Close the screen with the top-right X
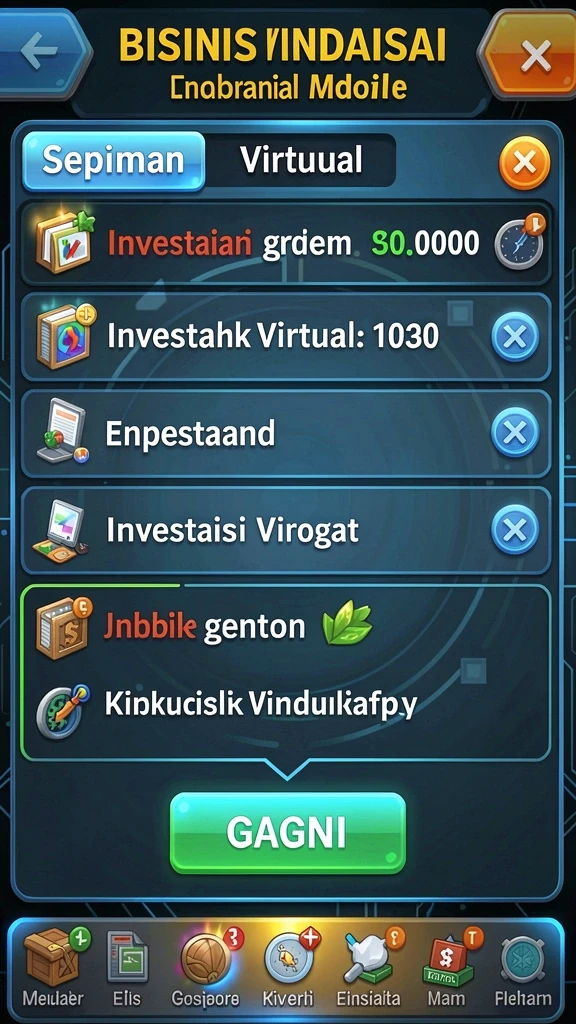 531,57
